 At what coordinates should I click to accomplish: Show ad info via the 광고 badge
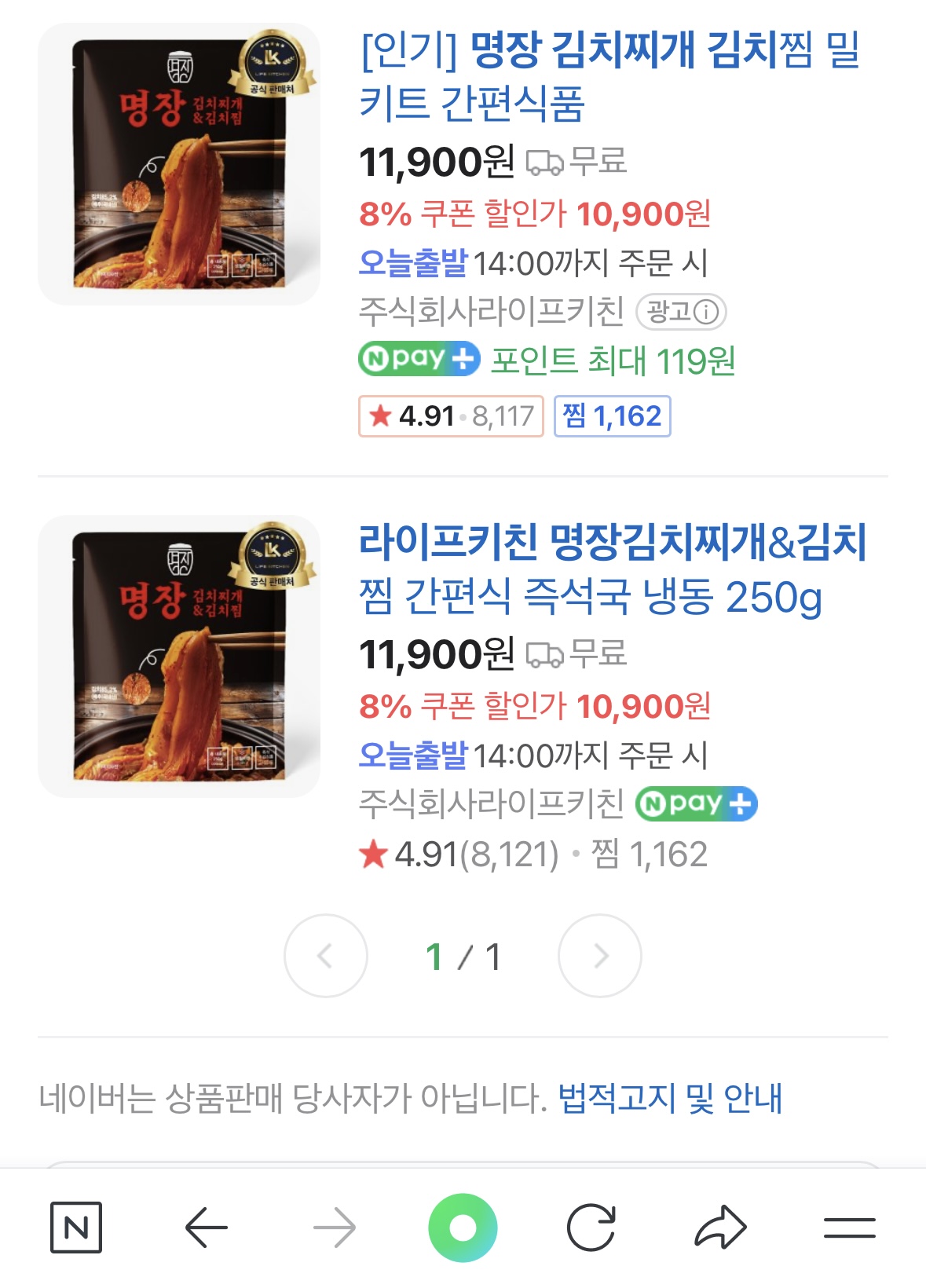click(x=681, y=312)
